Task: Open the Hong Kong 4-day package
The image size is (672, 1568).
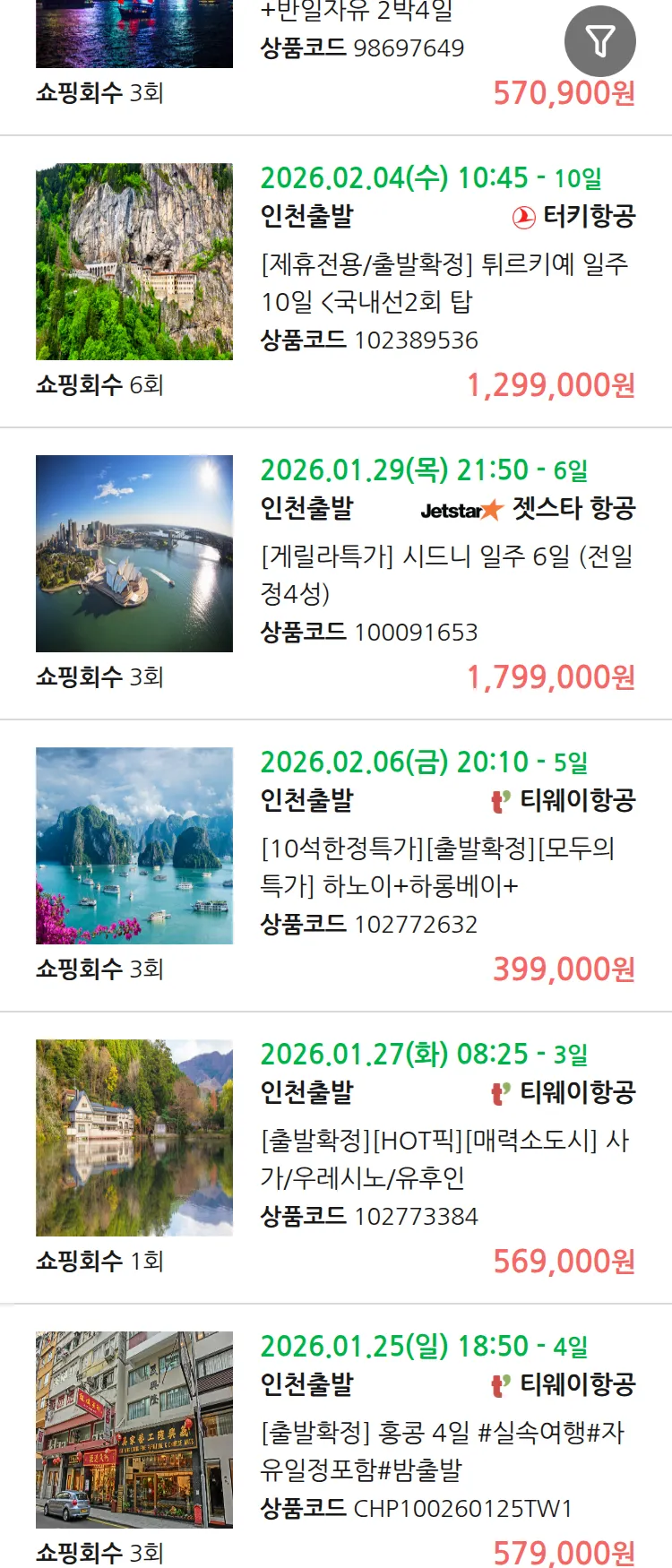Action: point(444,1451)
